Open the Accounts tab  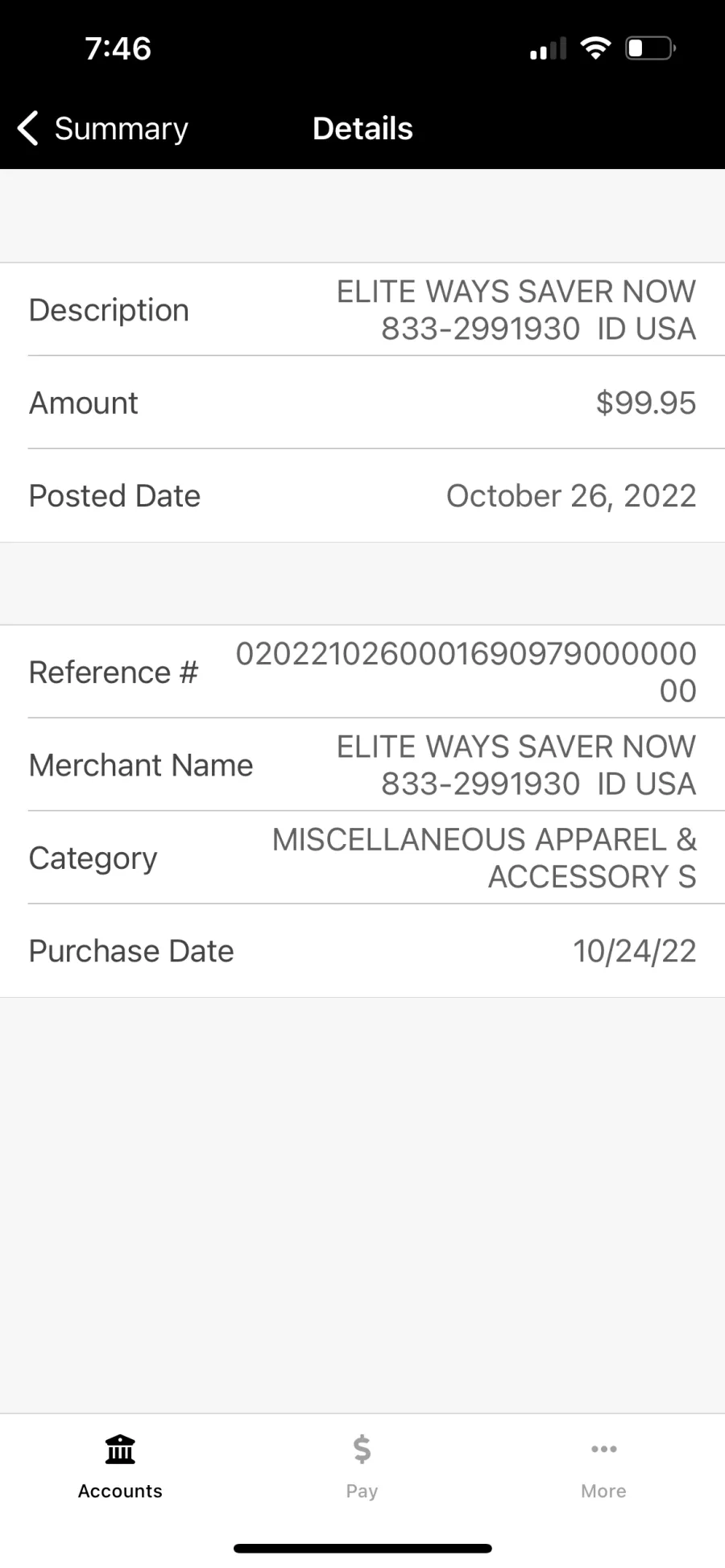point(120,1466)
